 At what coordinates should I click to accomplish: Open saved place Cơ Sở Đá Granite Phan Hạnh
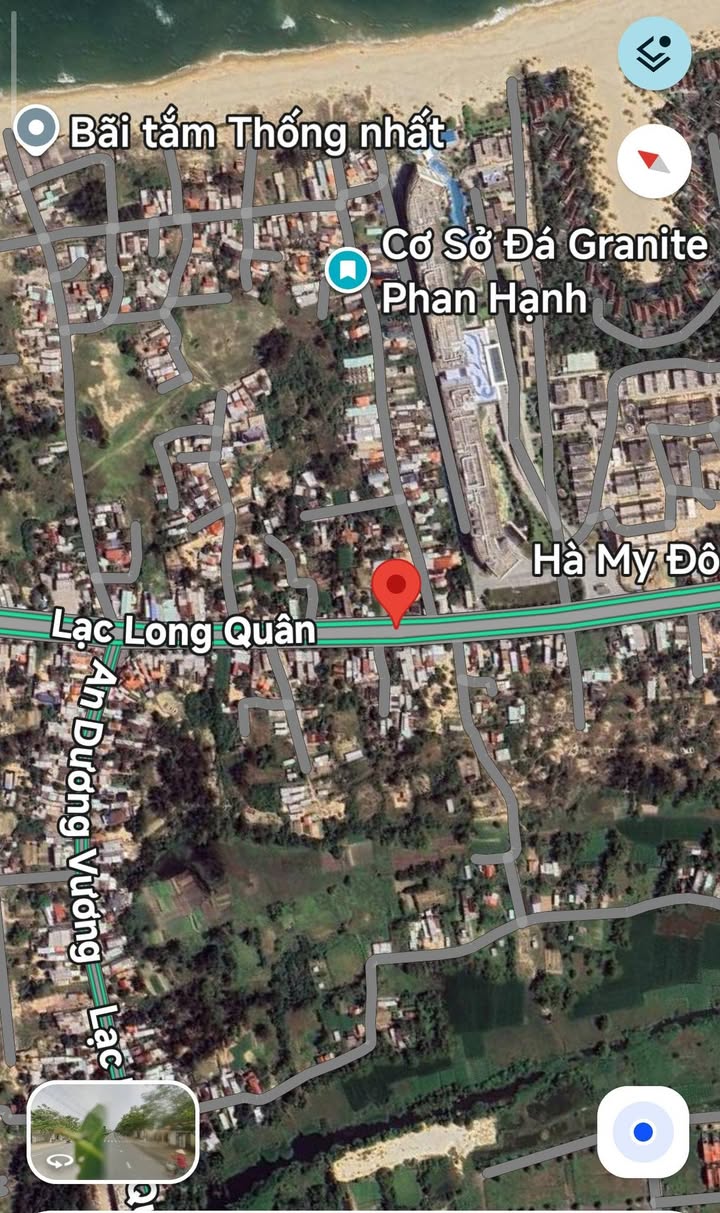tap(347, 269)
